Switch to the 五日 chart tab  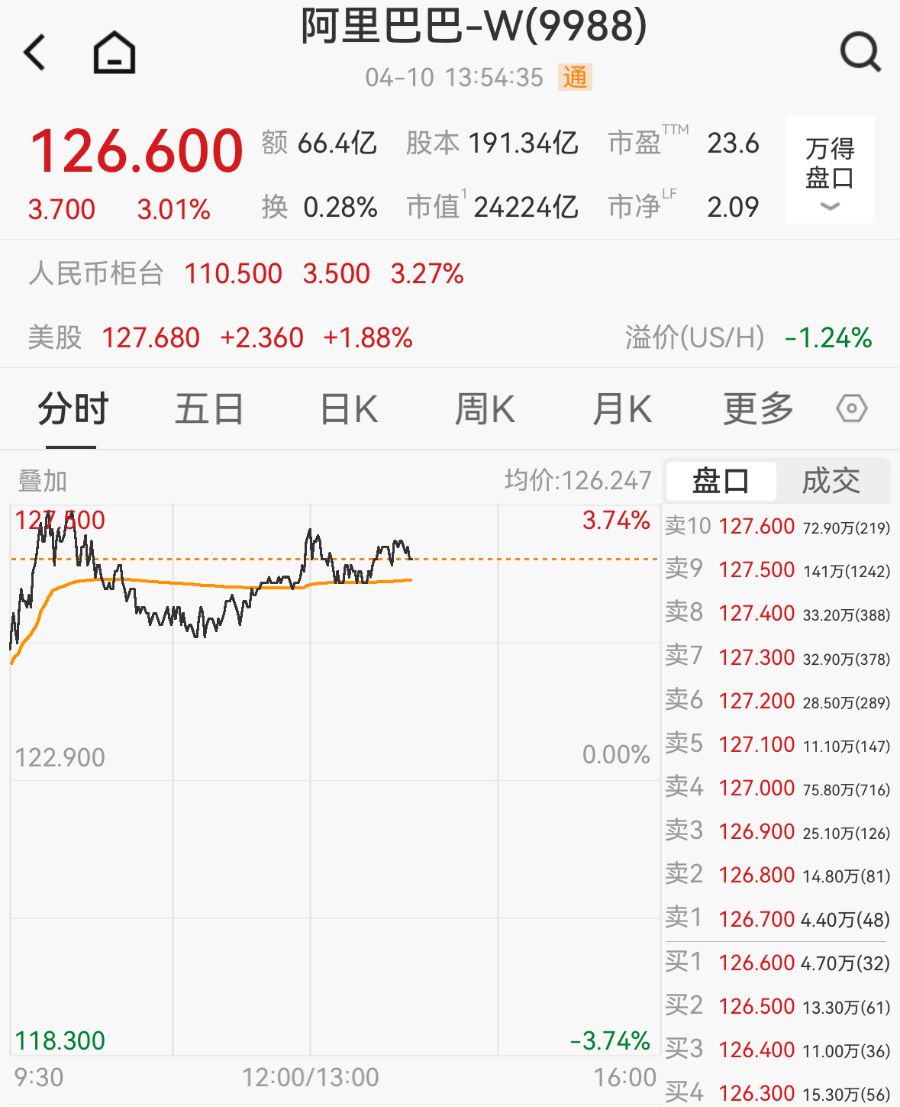[x=209, y=409]
